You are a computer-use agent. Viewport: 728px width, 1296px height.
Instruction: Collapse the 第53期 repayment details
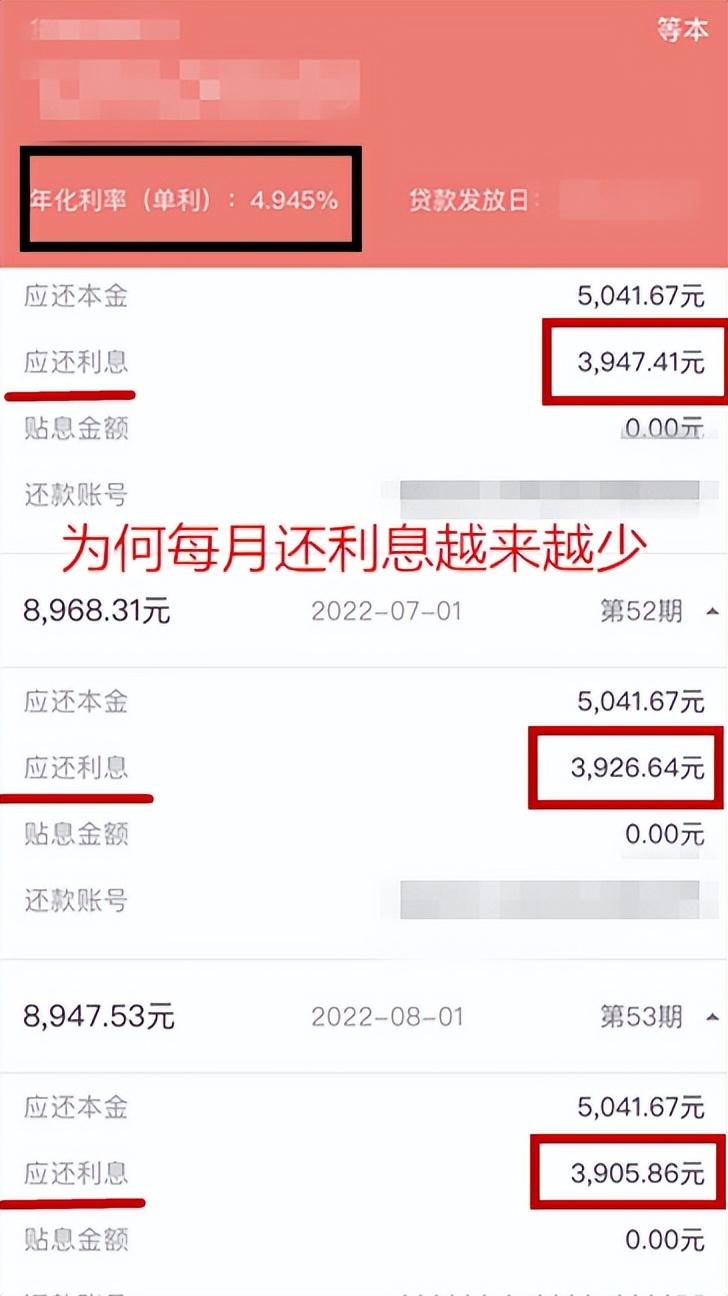[x=711, y=1017]
